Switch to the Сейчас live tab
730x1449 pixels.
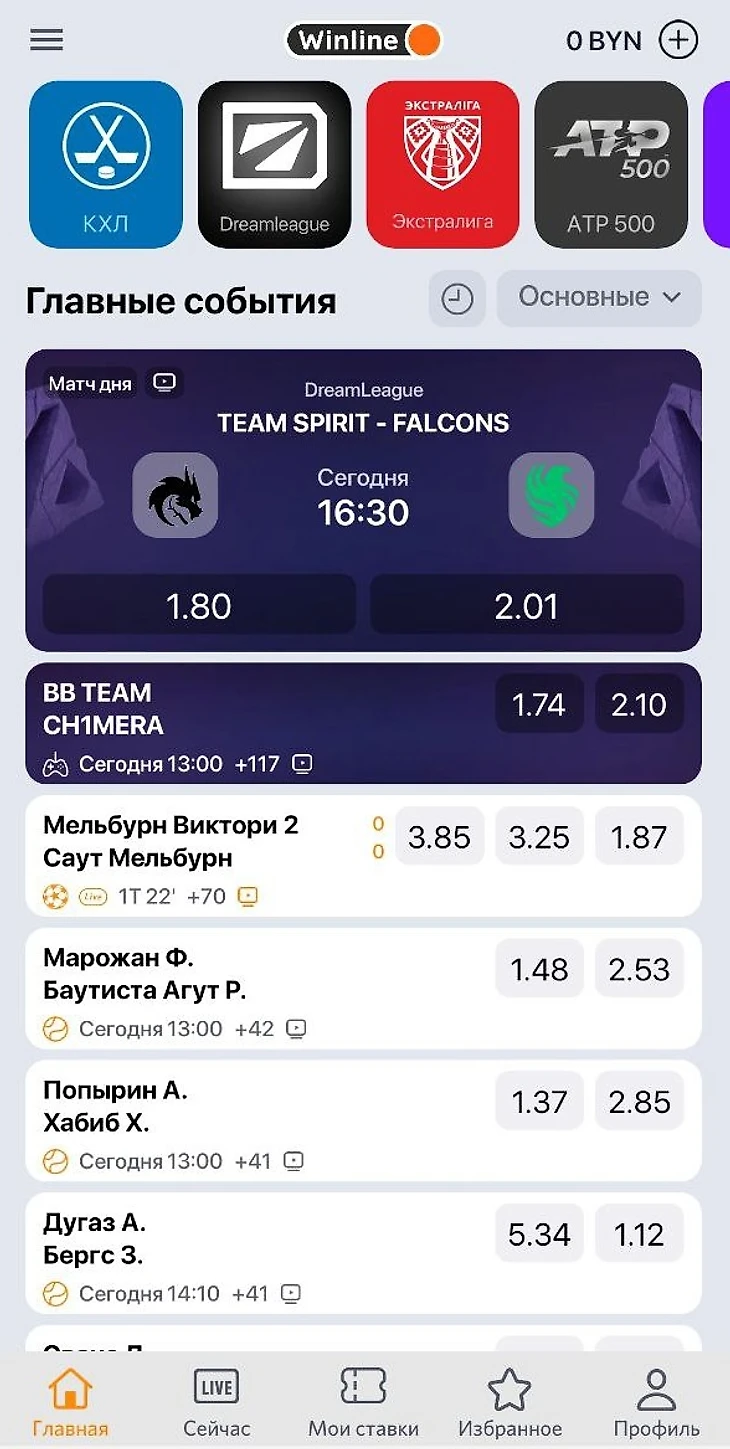[x=216, y=1402]
